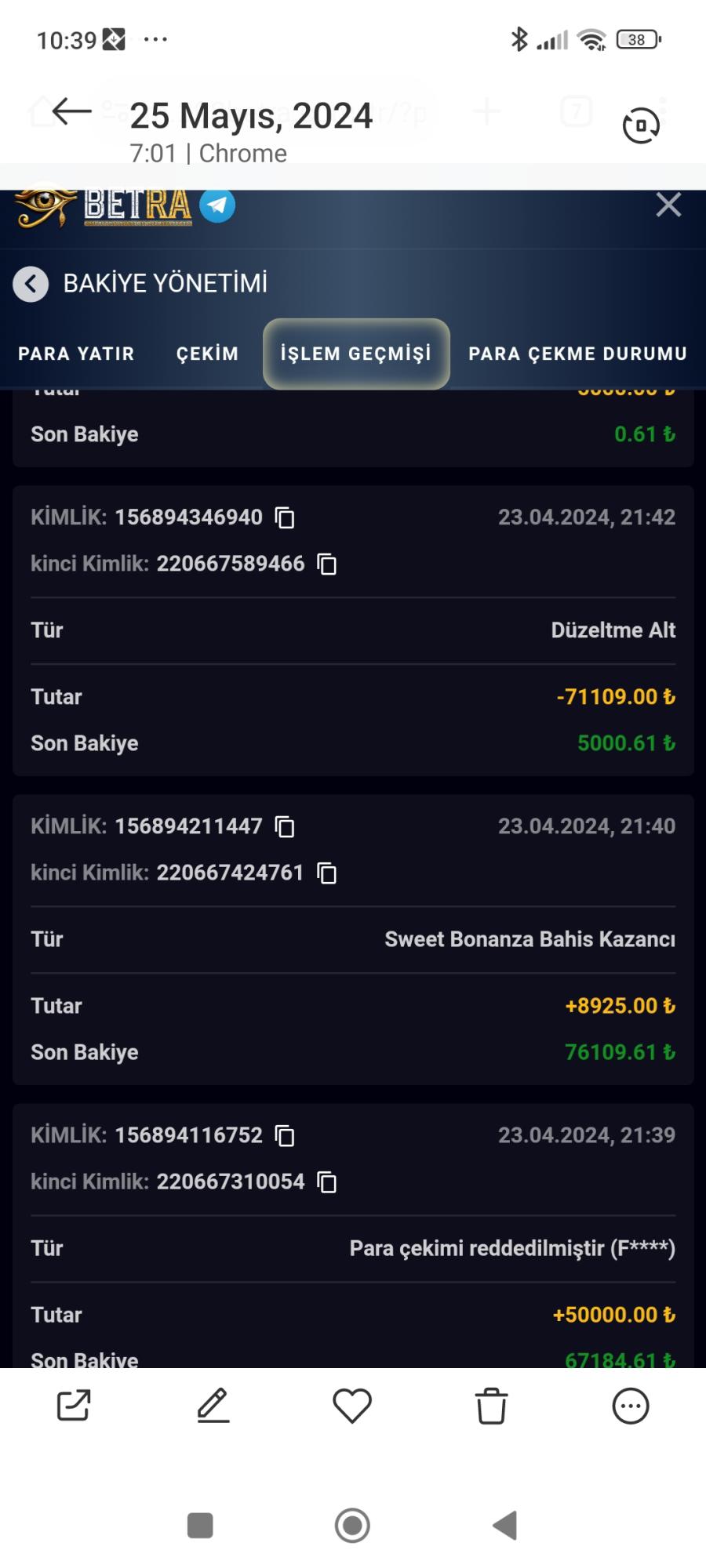Viewport: 706px width, 1568px height.
Task: Copy the KIMLIK number 156894116752
Action: (x=285, y=1136)
